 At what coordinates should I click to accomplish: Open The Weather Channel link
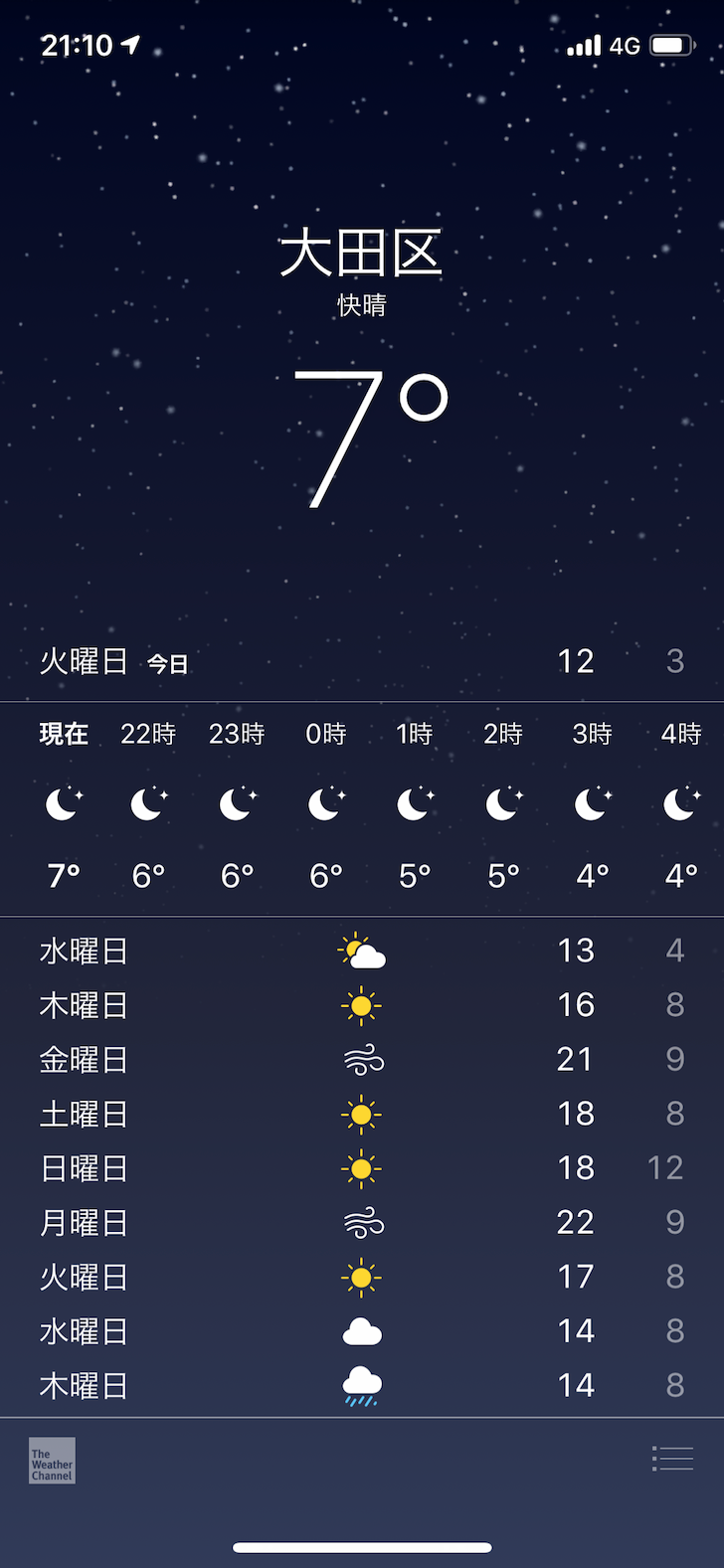click(x=52, y=1461)
